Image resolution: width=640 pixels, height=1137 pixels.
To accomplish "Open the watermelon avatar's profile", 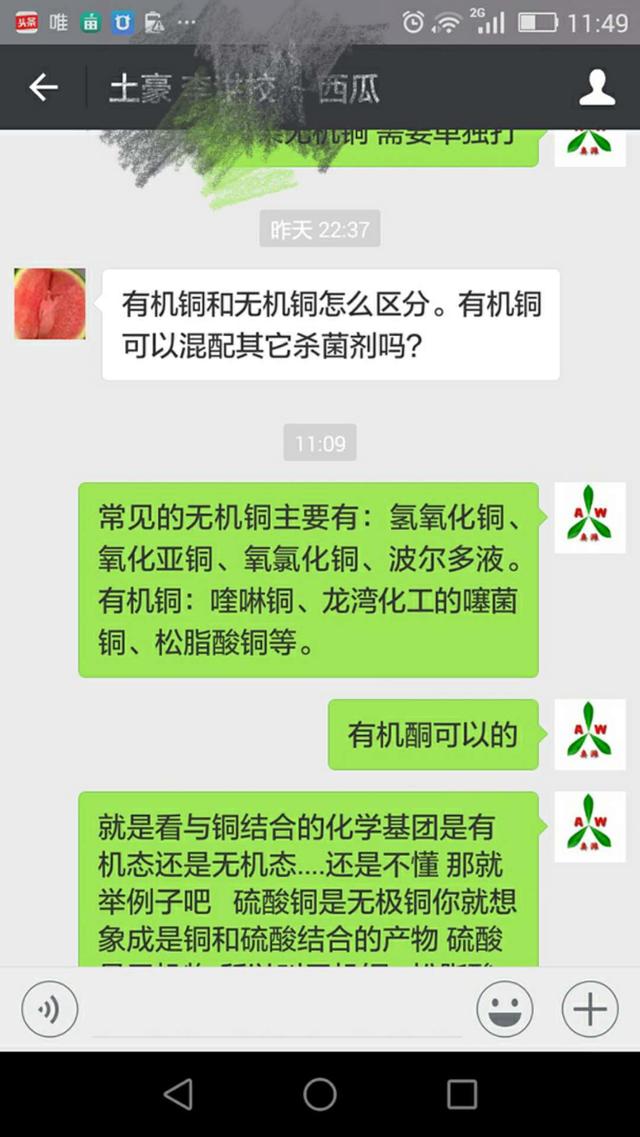I will coord(50,304).
